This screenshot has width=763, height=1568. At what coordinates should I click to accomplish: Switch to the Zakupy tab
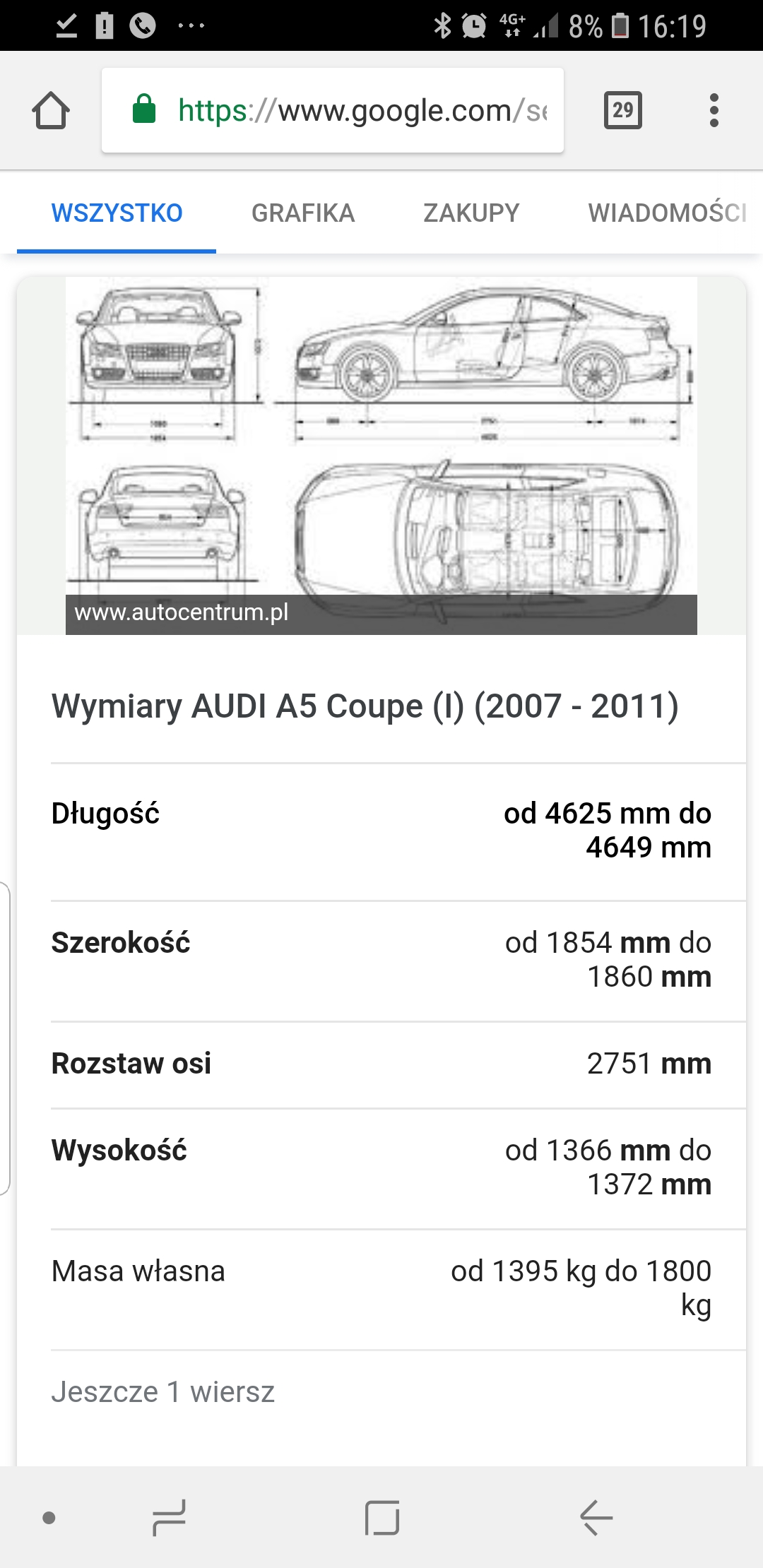[471, 213]
